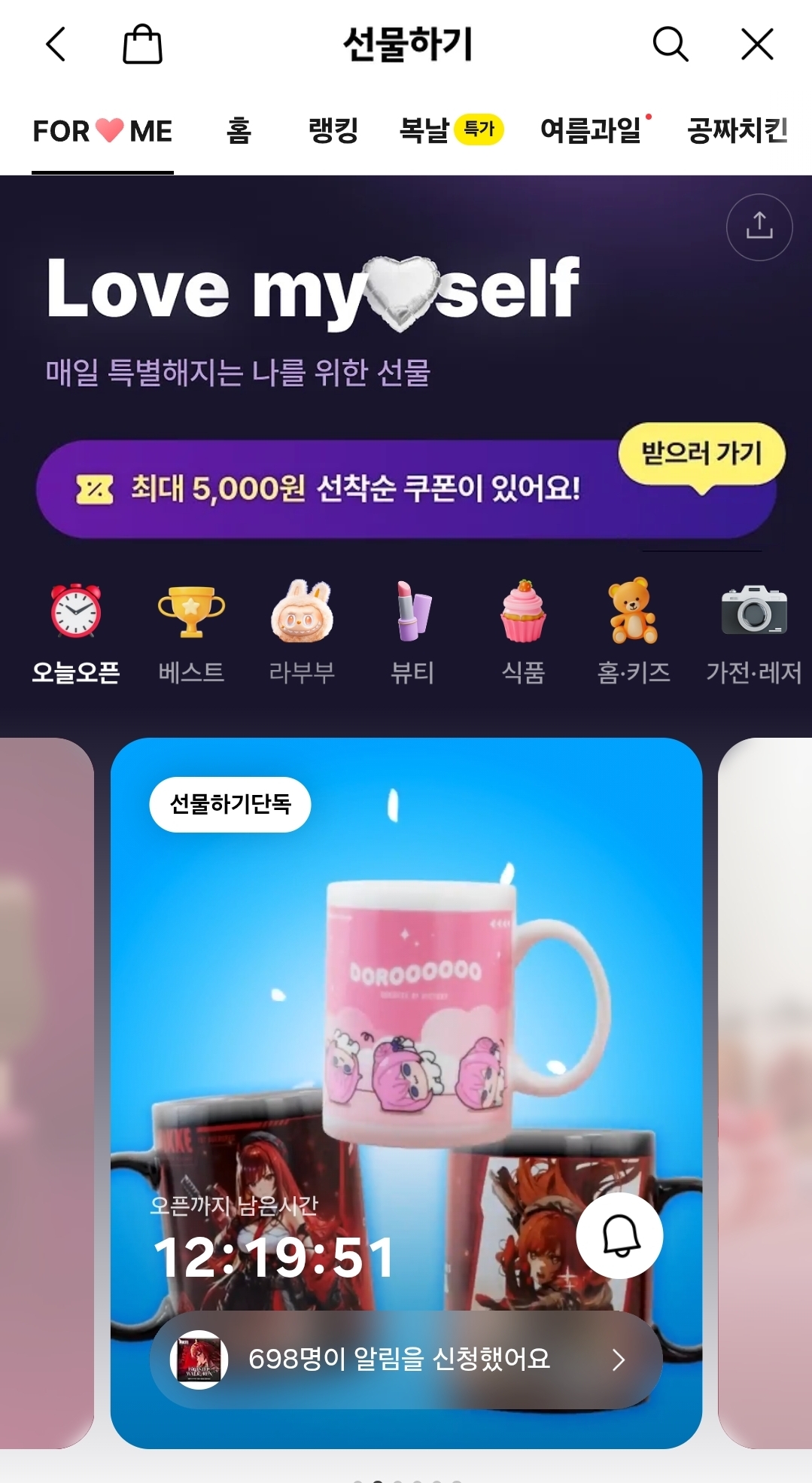Set an opening alert with the bell
The height and width of the screenshot is (1483, 812).
pyautogui.click(x=619, y=1235)
